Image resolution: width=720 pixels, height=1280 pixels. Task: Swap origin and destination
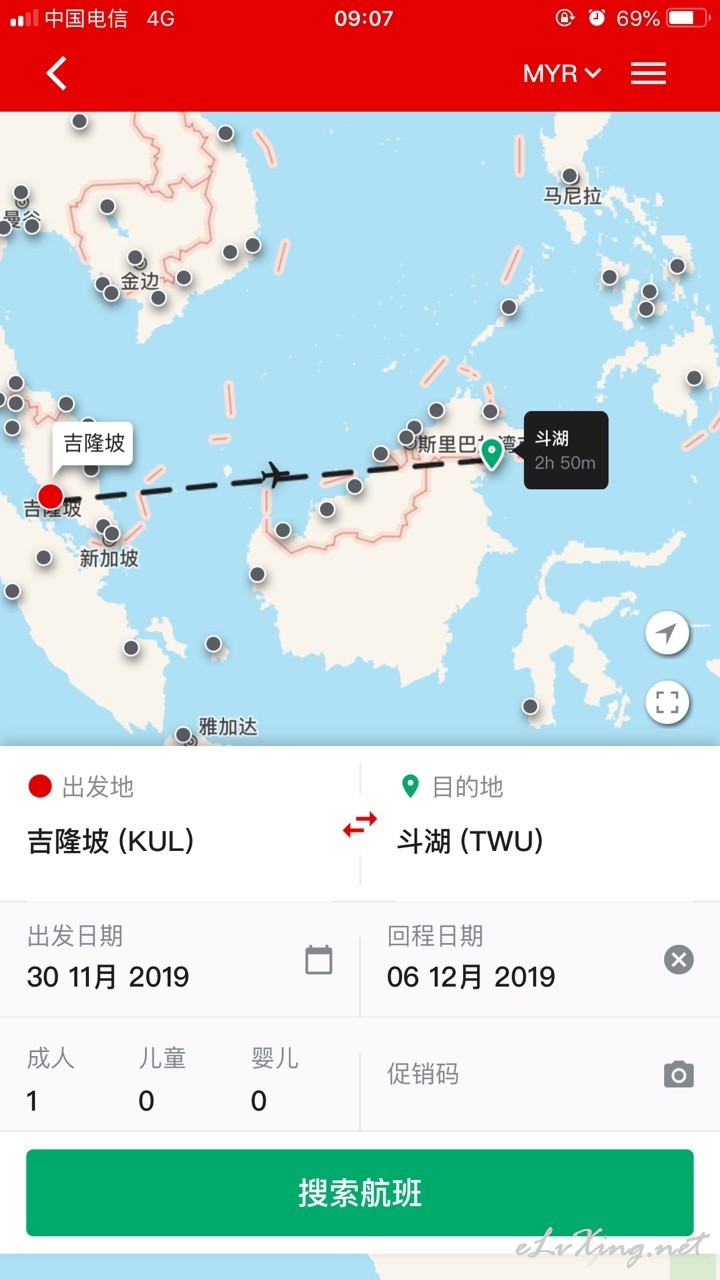click(360, 825)
